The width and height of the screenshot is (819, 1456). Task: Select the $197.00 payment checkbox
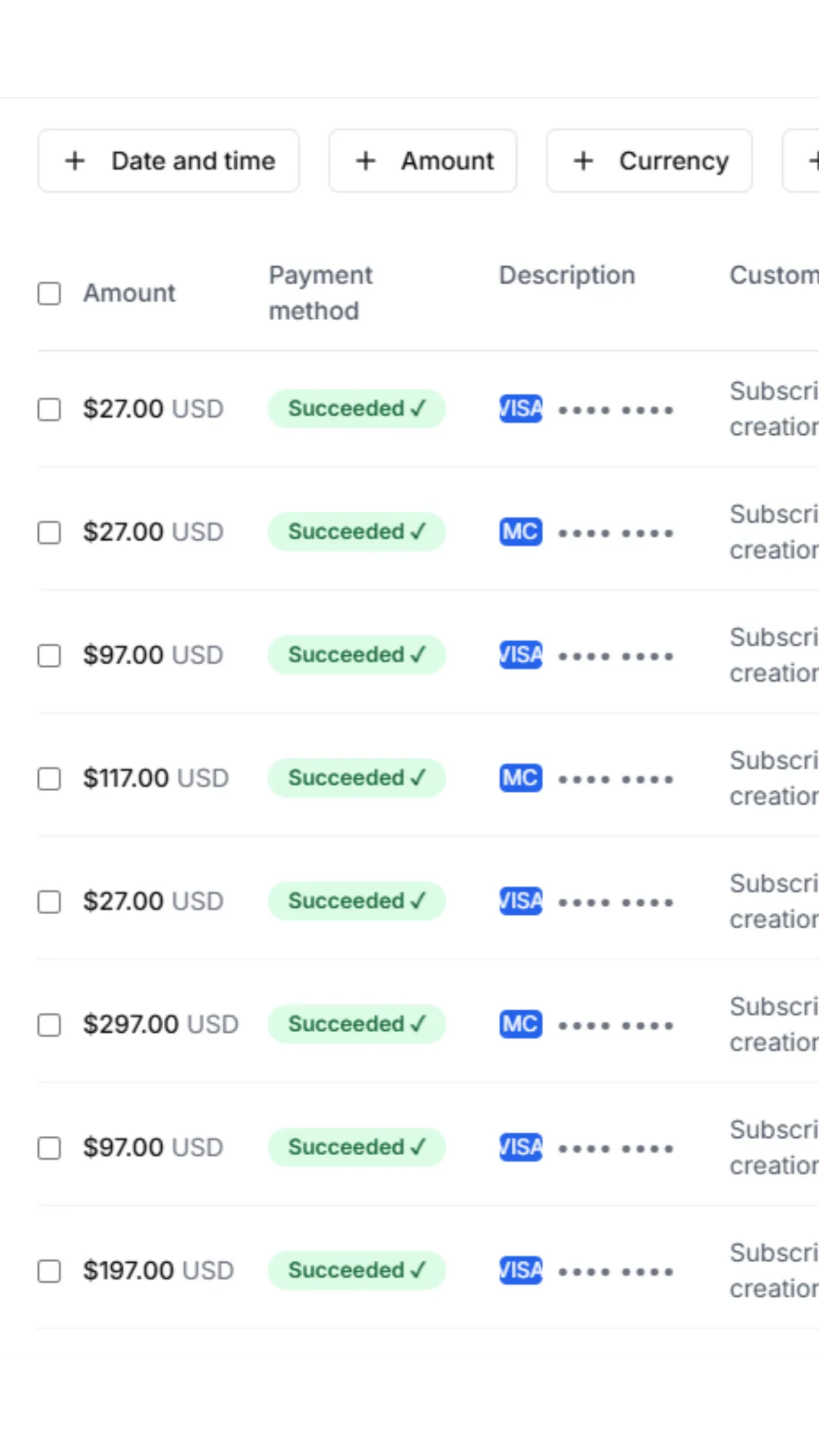click(x=49, y=1271)
